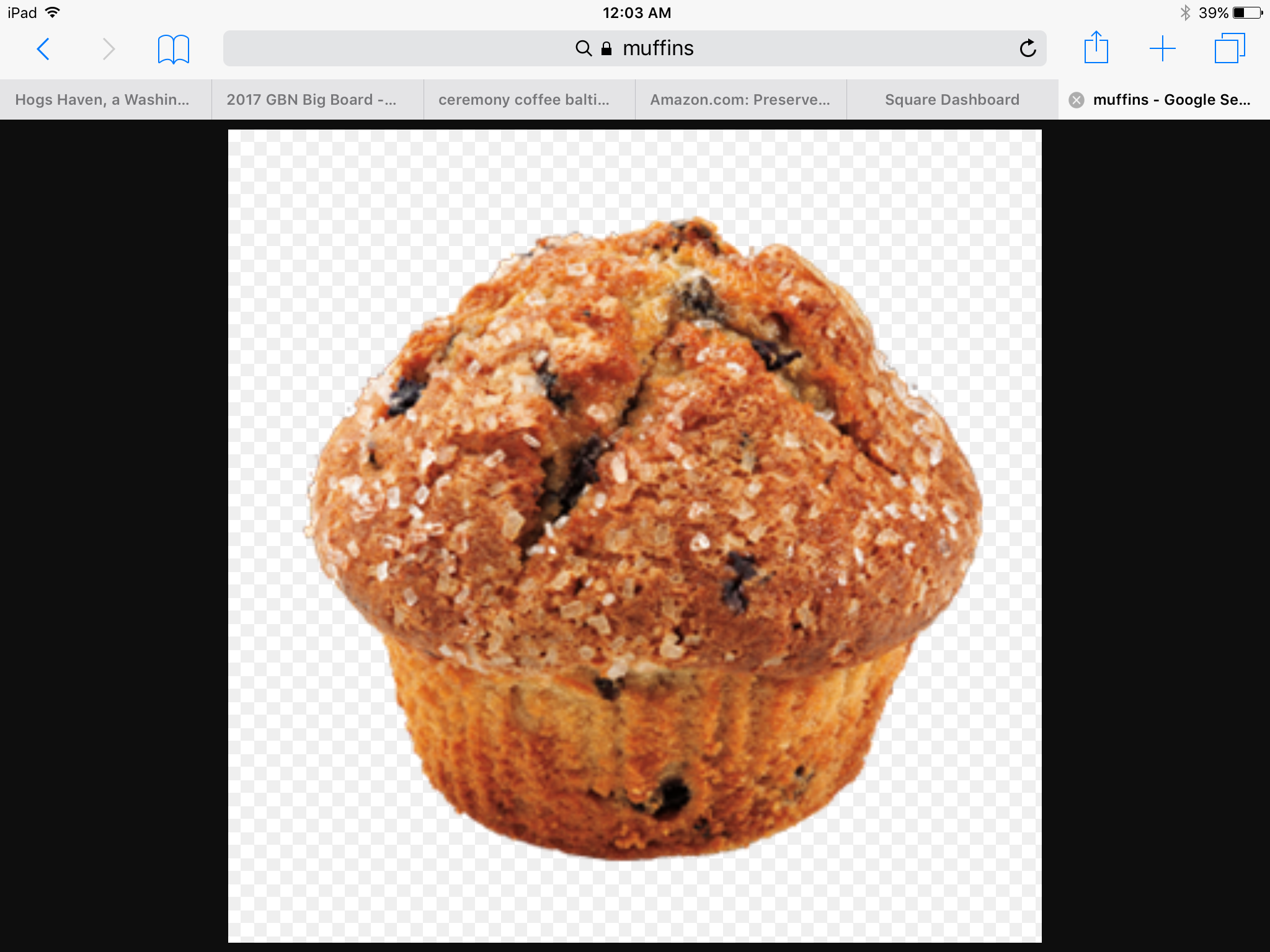Open the bookmarks book icon
The image size is (1270, 952).
pyautogui.click(x=173, y=49)
